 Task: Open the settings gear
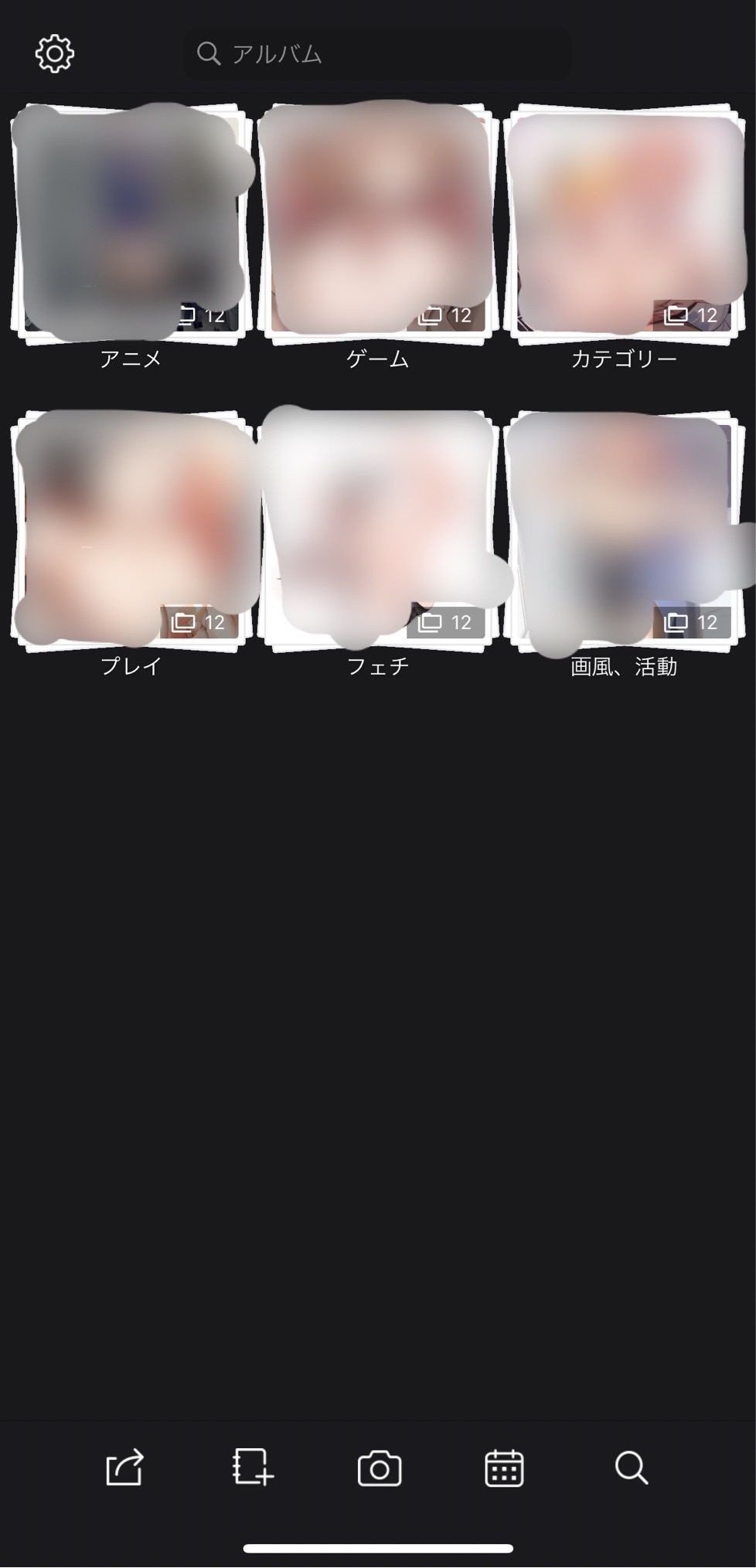[x=55, y=53]
